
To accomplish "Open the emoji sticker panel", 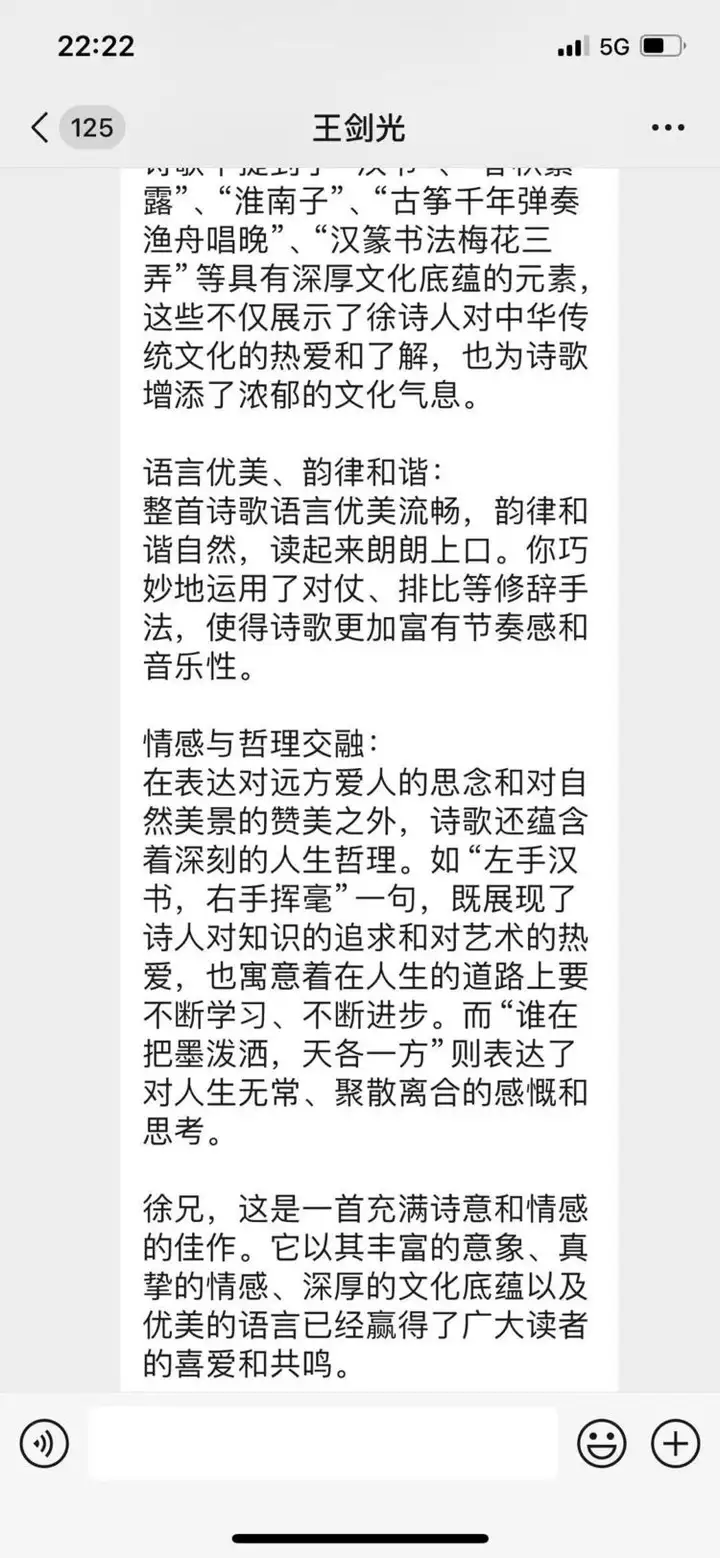I will tap(602, 1444).
